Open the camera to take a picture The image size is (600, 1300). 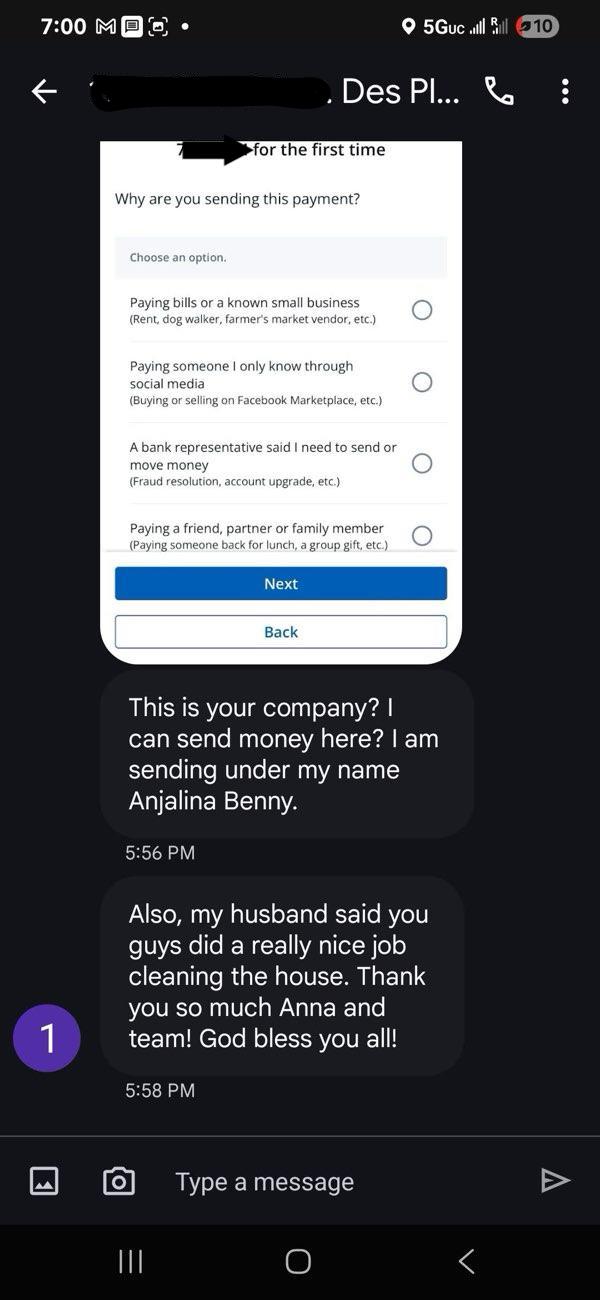(x=119, y=1181)
